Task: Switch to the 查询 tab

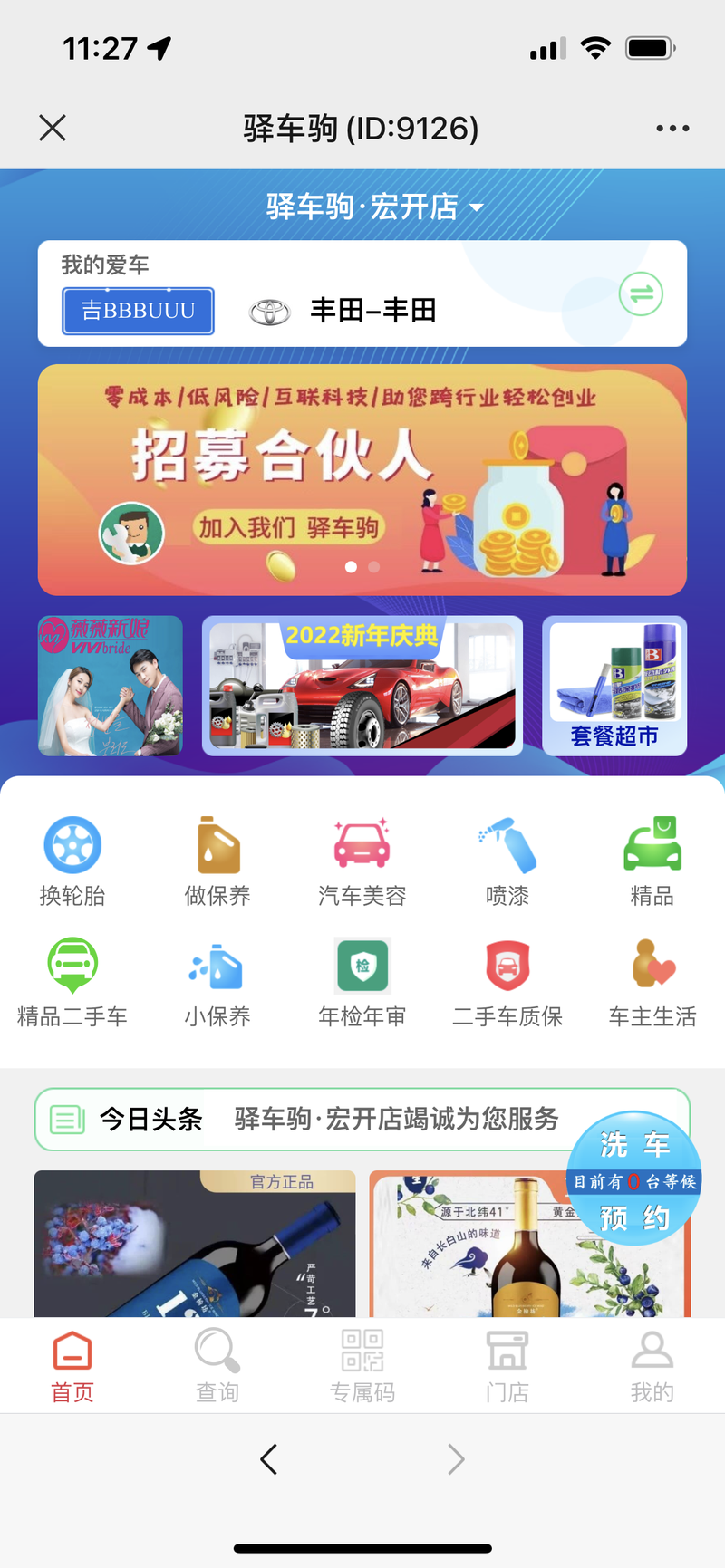Action: pyautogui.click(x=217, y=1365)
